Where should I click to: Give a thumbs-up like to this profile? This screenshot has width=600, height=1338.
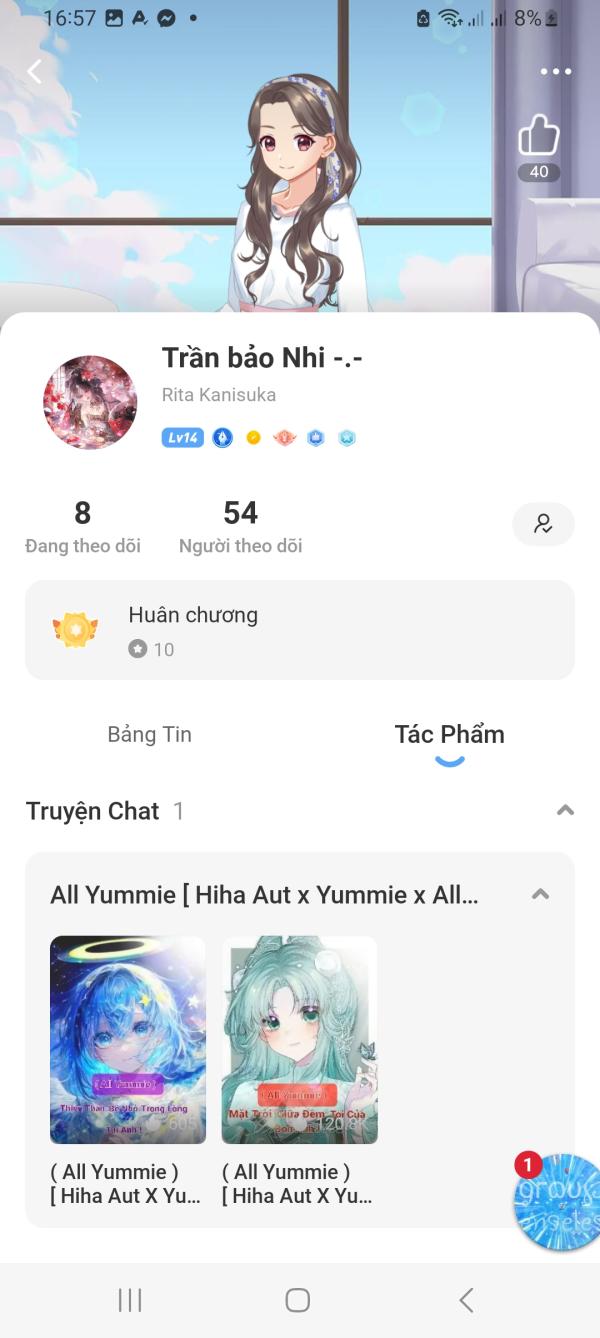[x=538, y=136]
